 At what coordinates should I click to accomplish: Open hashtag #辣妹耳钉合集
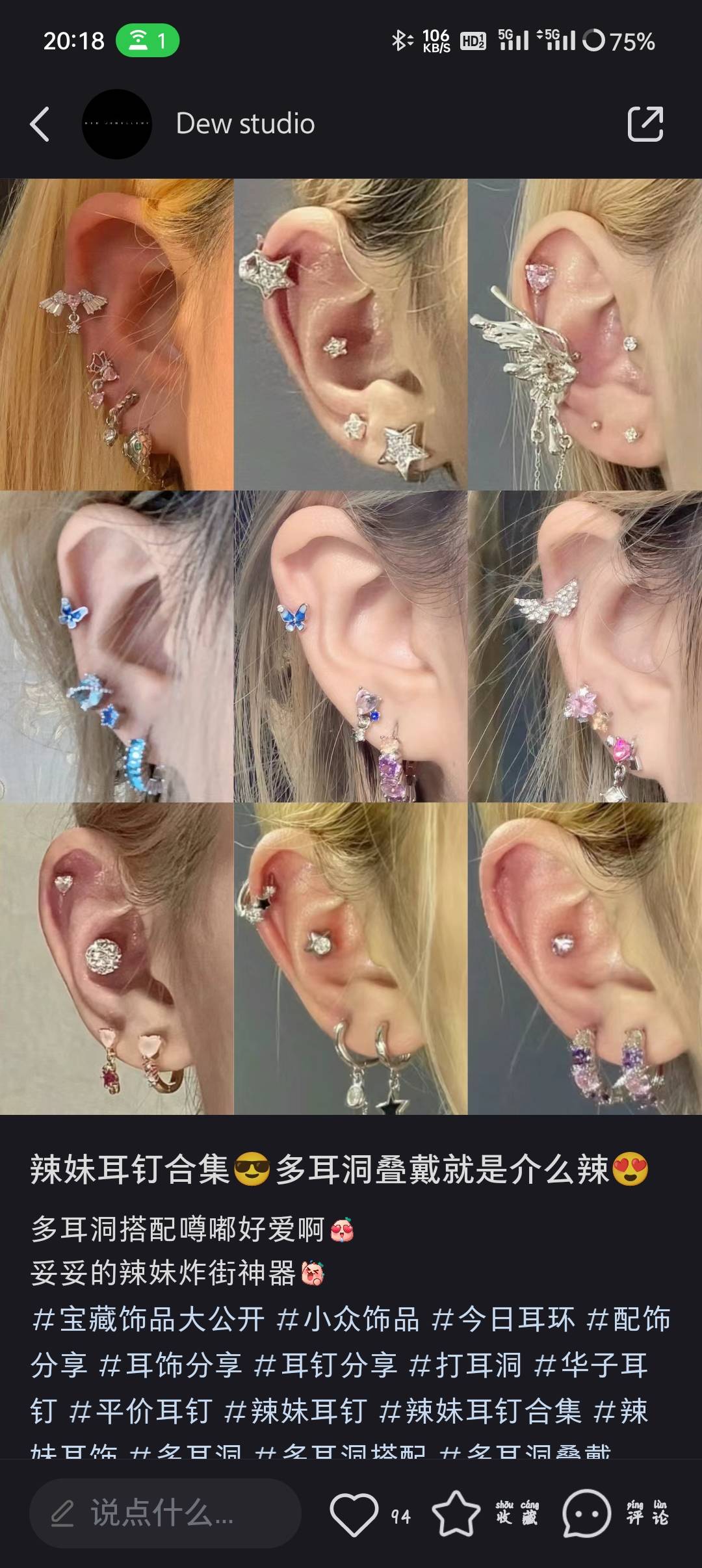coord(480,1411)
